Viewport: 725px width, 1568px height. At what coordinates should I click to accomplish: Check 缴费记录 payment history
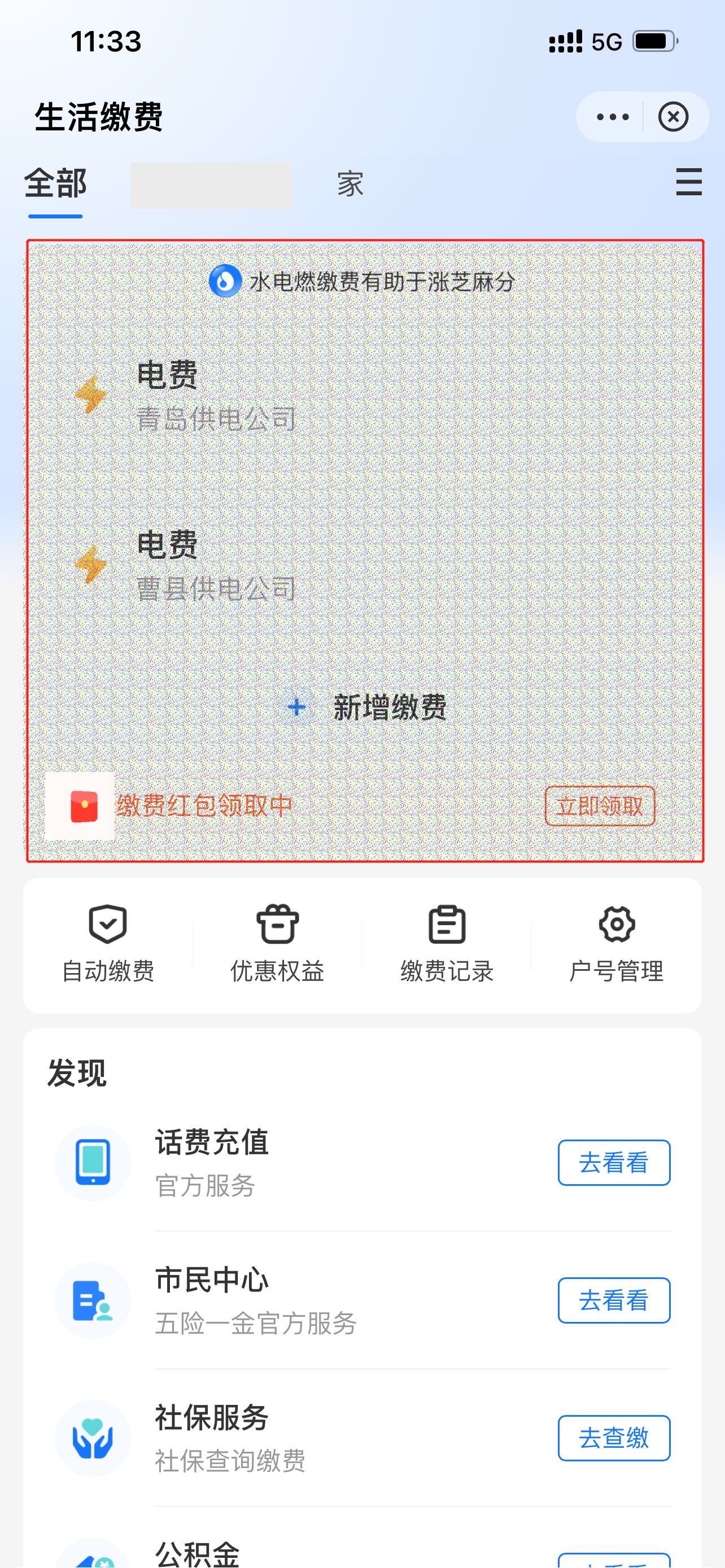tap(447, 945)
